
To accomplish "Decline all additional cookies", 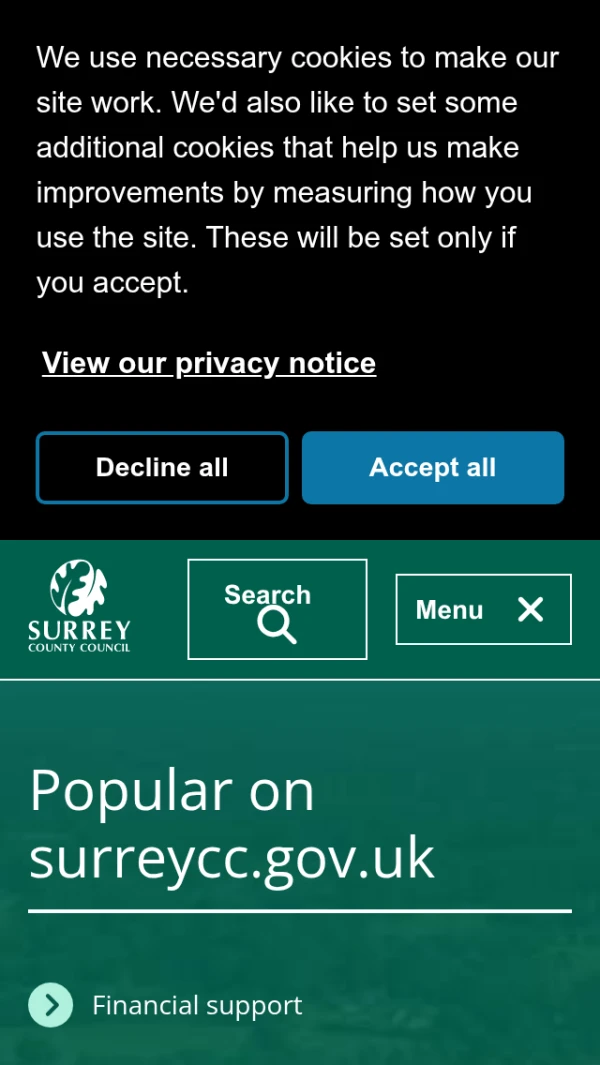I will (162, 468).
